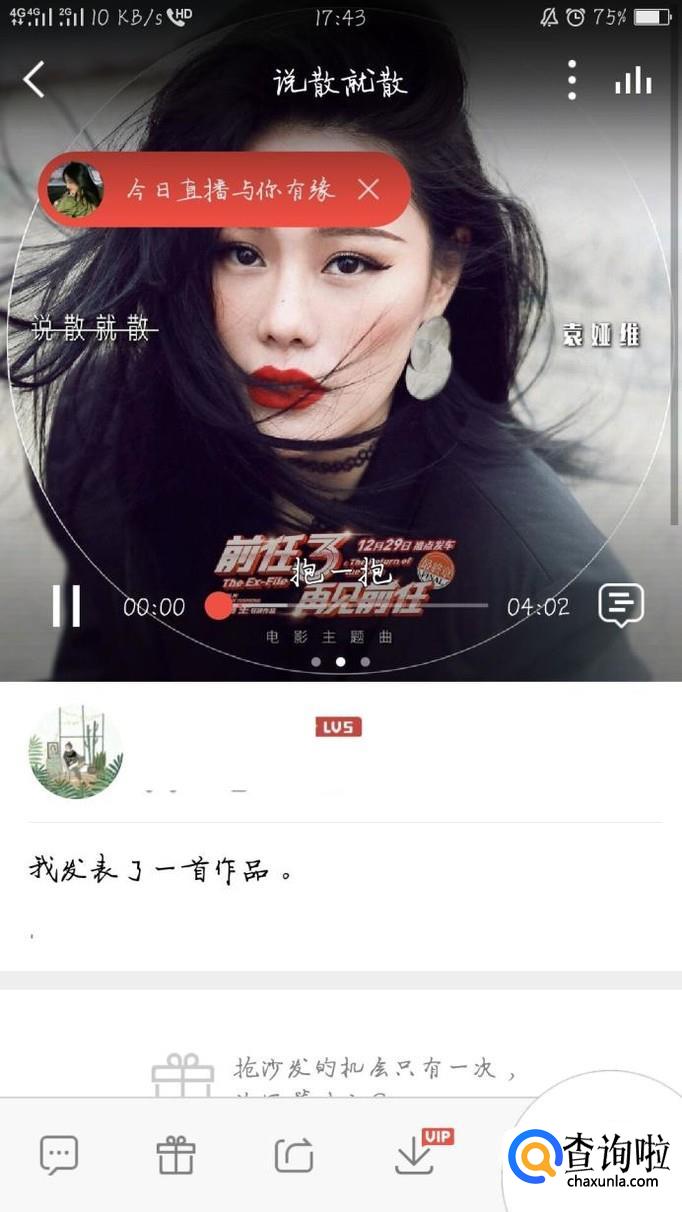Dismiss the 今日直播与你有缘 live banner

[369, 189]
